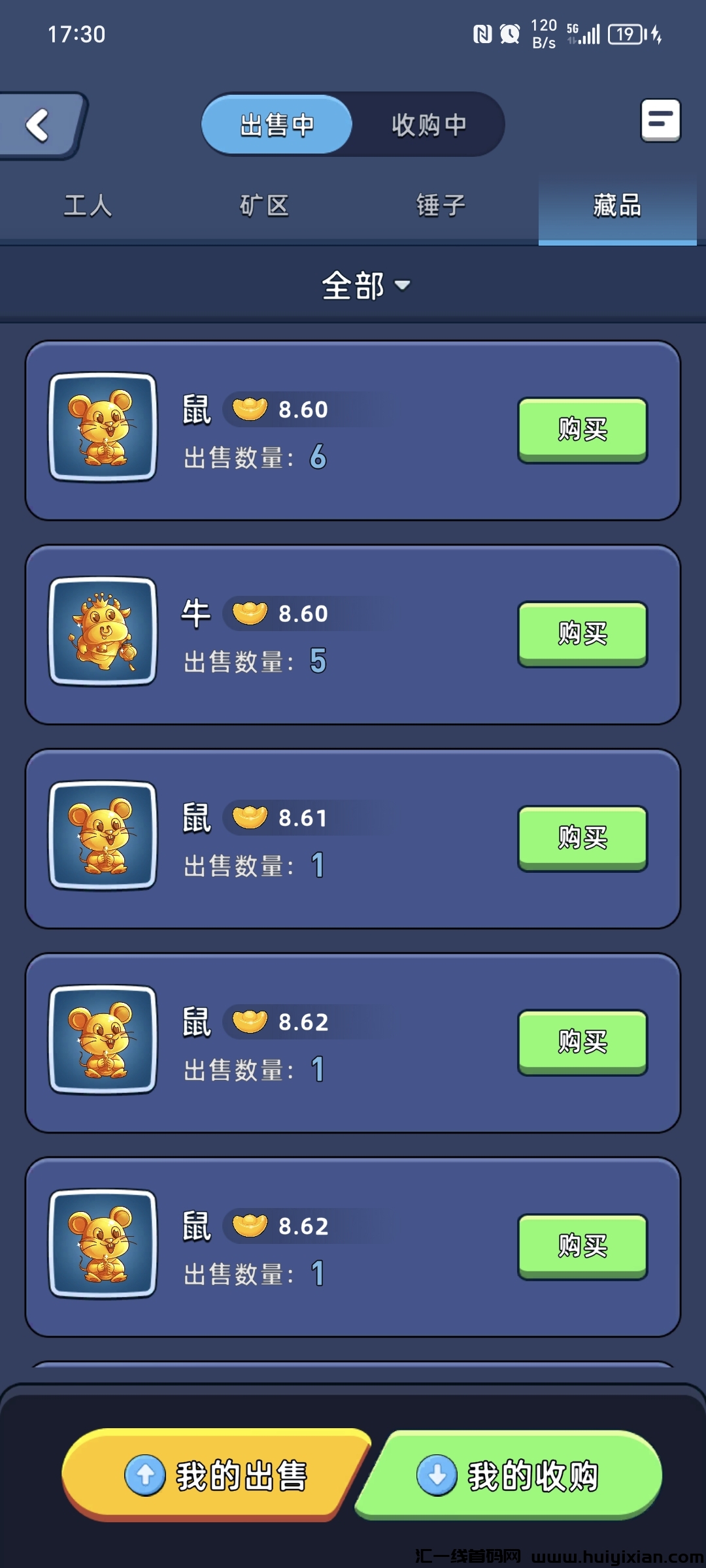Tap 购买 on the 8.61 mouse listing
Viewport: 706px width, 1568px height.
[x=581, y=838]
